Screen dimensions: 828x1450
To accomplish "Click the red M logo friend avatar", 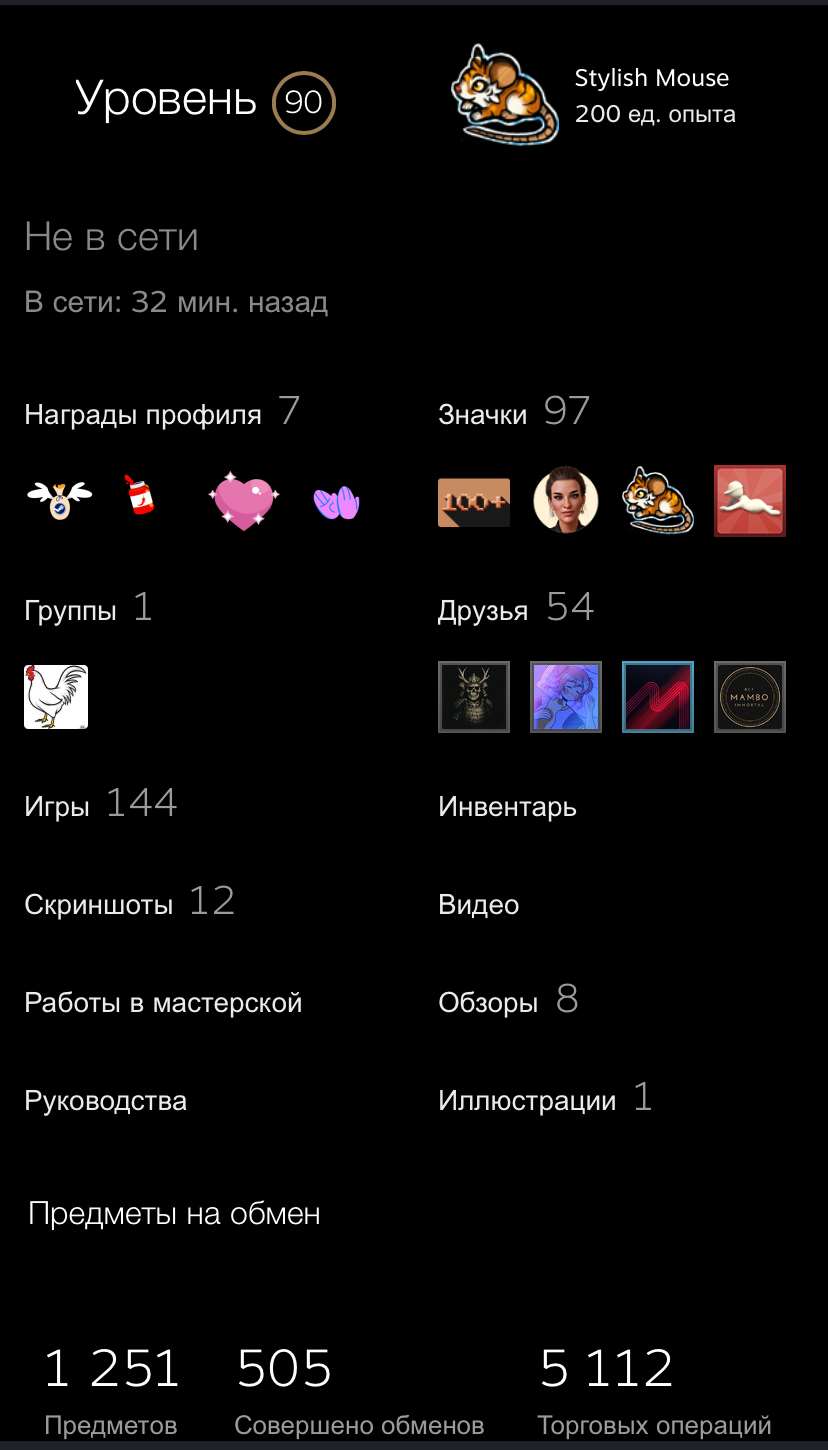I will click(657, 696).
